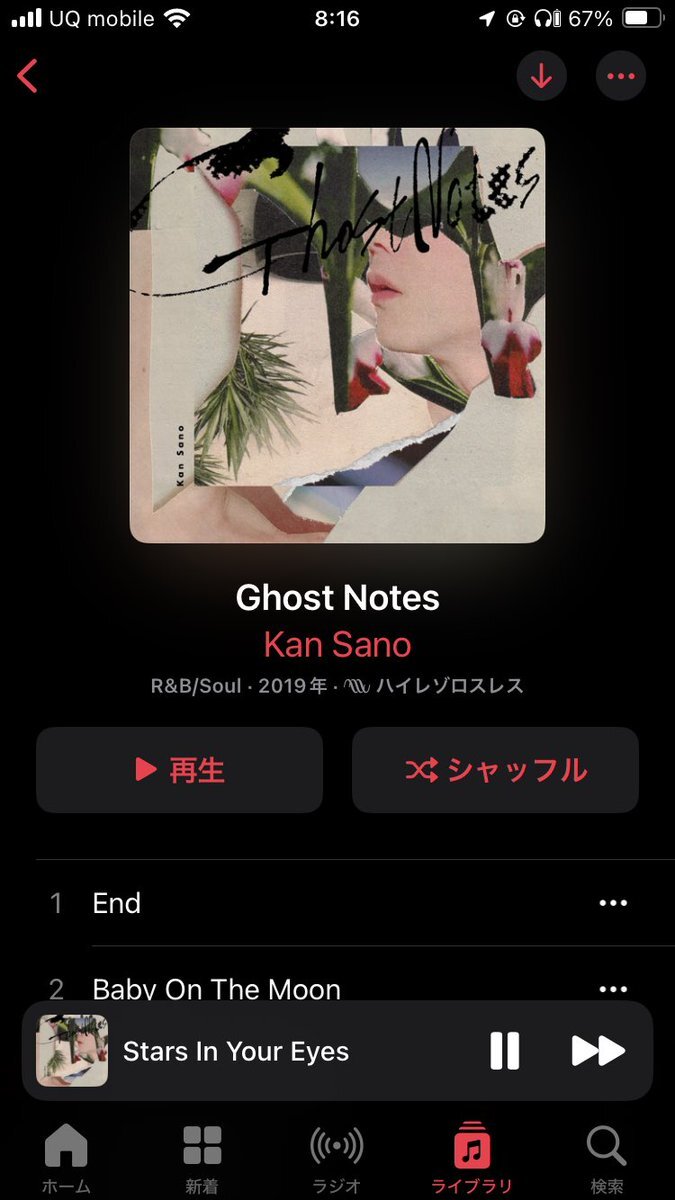Tap the 再生 play button
This screenshot has width=675, height=1200.
tap(180, 769)
